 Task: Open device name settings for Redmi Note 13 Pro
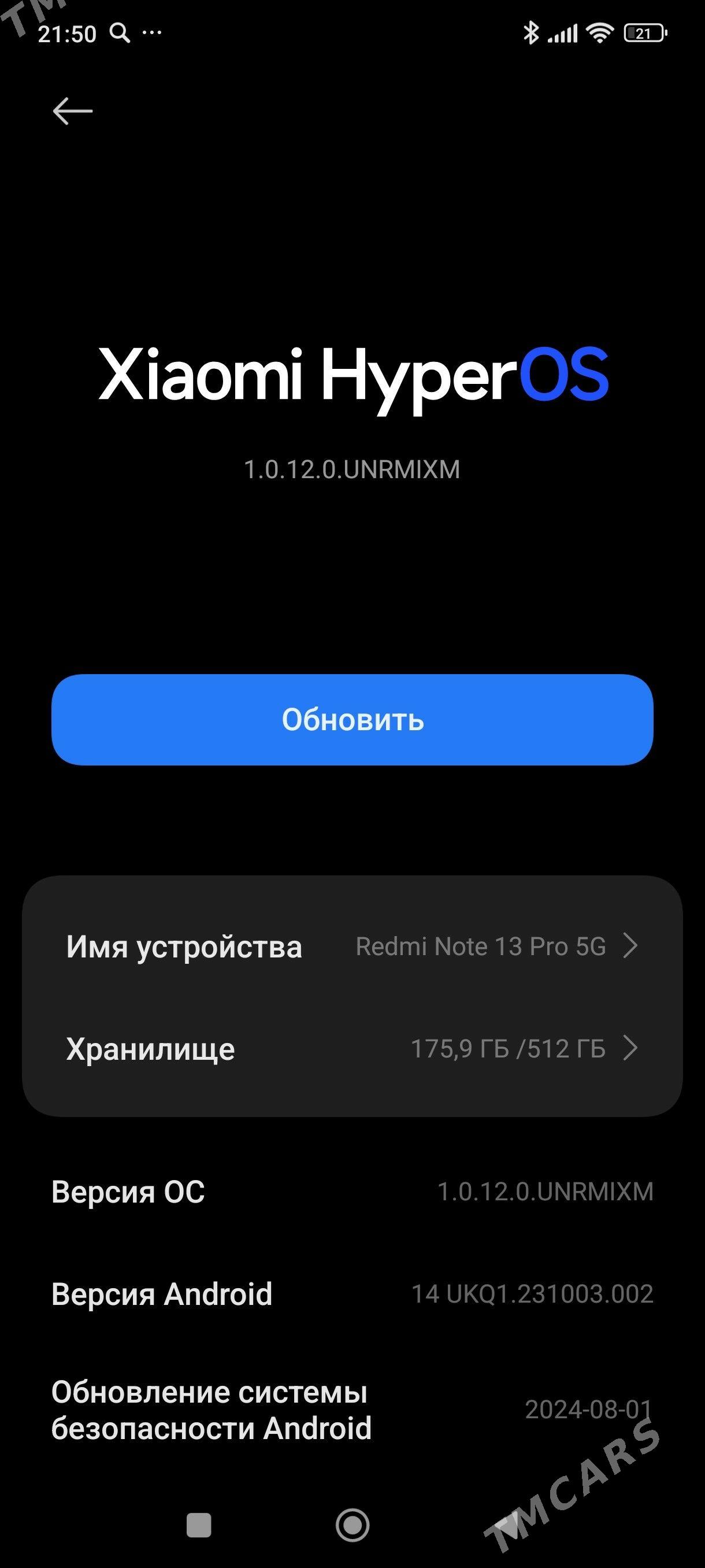pos(352,946)
